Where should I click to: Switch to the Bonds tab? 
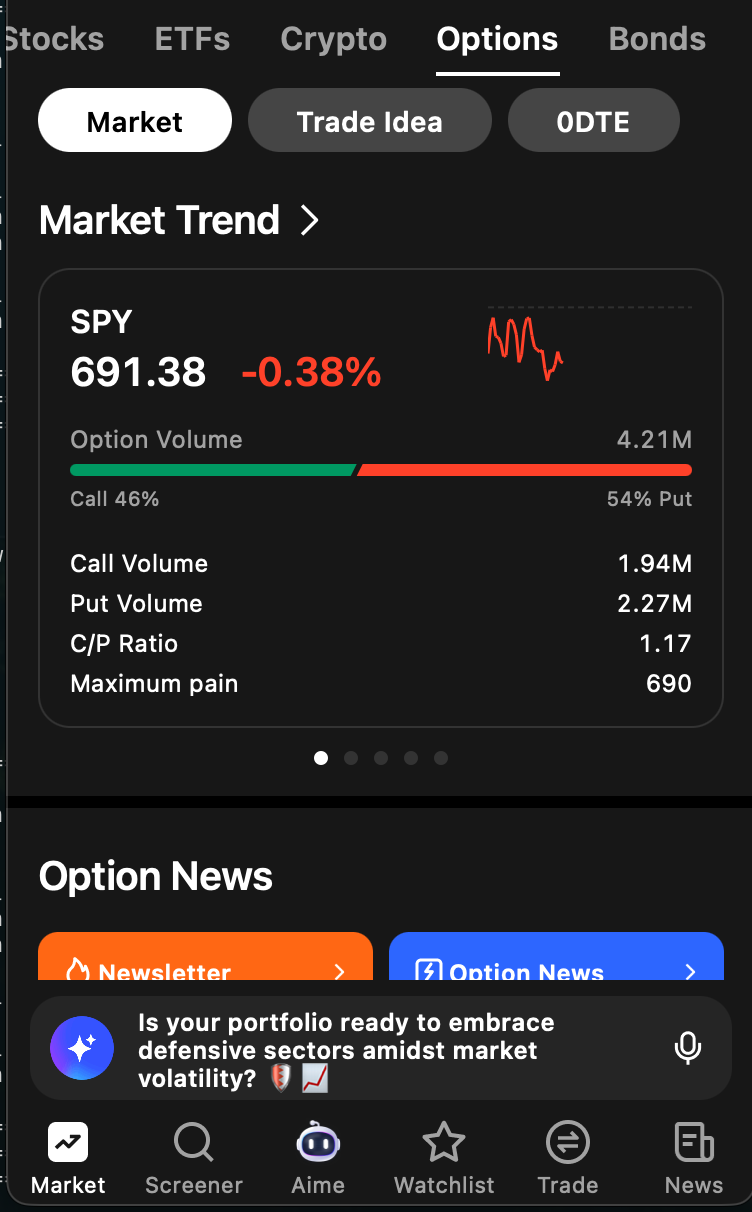[x=657, y=39]
